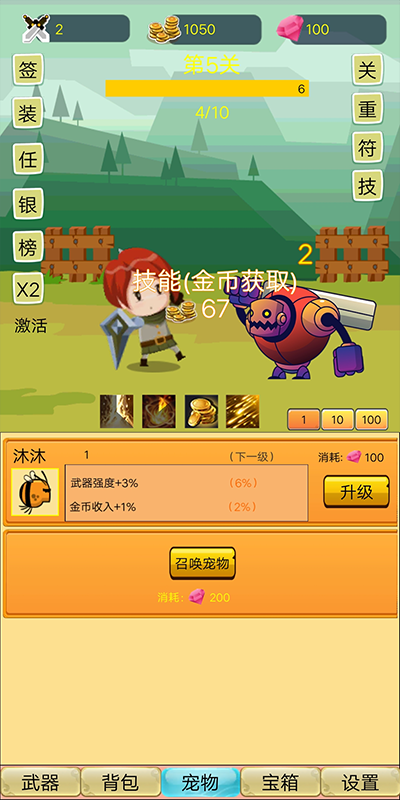Open the 宝箱 tab
The image size is (400, 800).
pyautogui.click(x=280, y=783)
